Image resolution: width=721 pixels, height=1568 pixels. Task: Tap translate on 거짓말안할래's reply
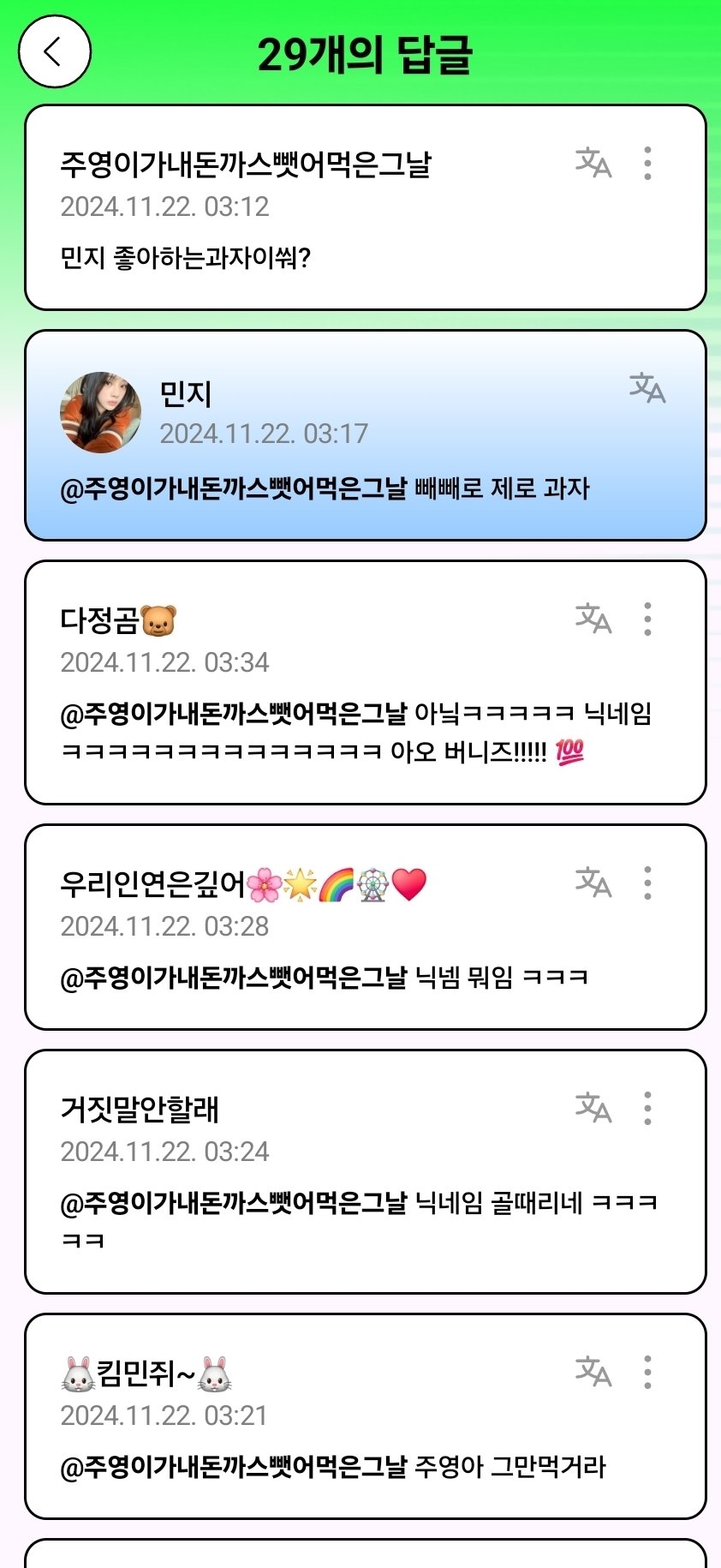point(592,1108)
